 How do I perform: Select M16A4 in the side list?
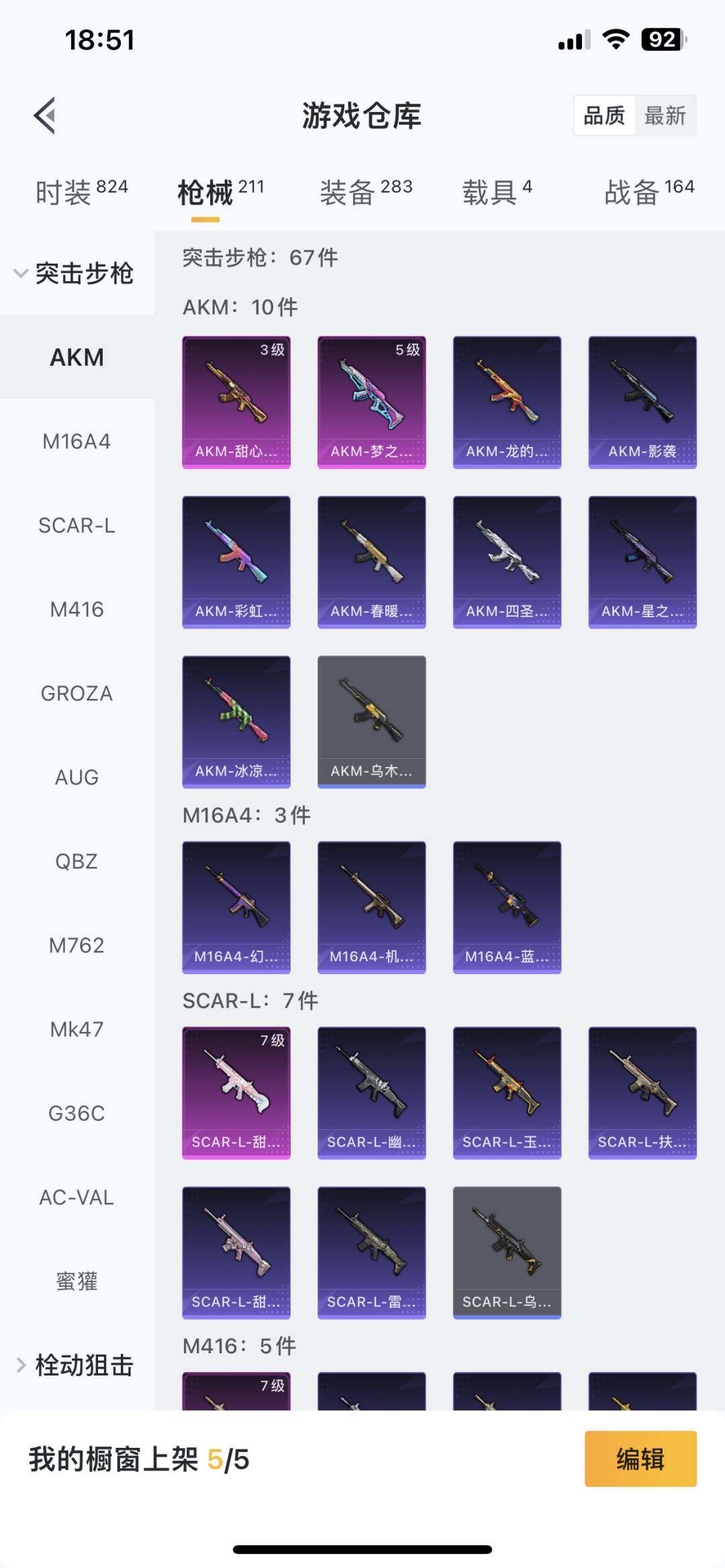coord(77,441)
